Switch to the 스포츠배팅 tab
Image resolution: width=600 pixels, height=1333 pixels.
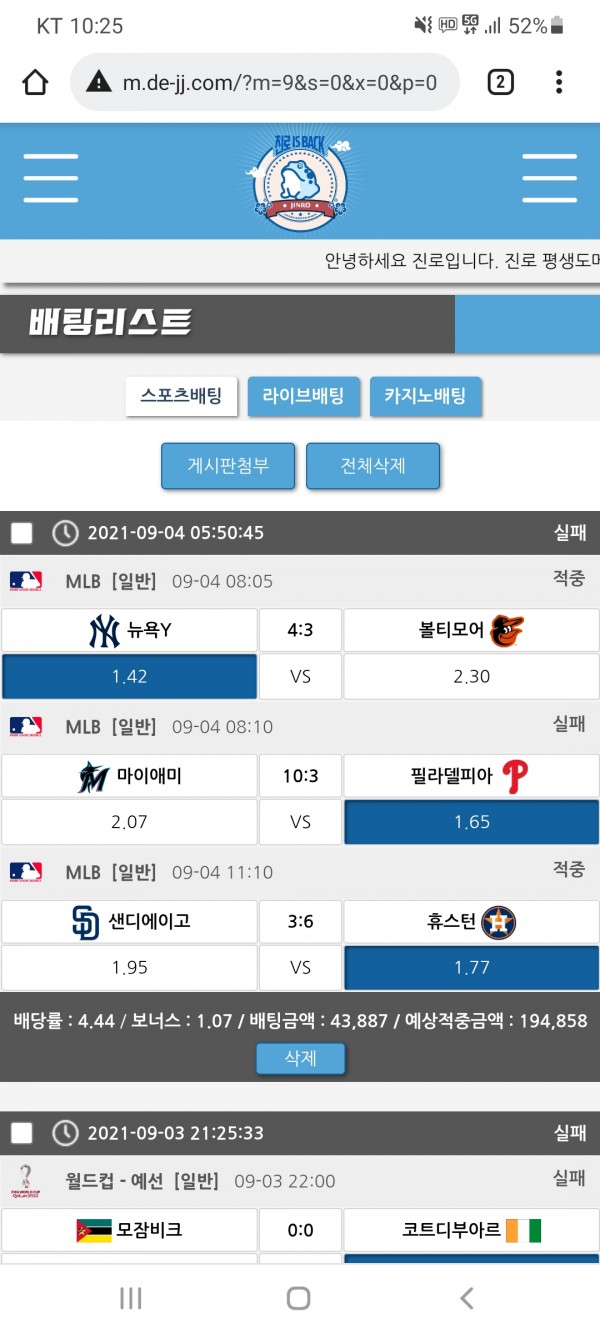pyautogui.click(x=181, y=396)
